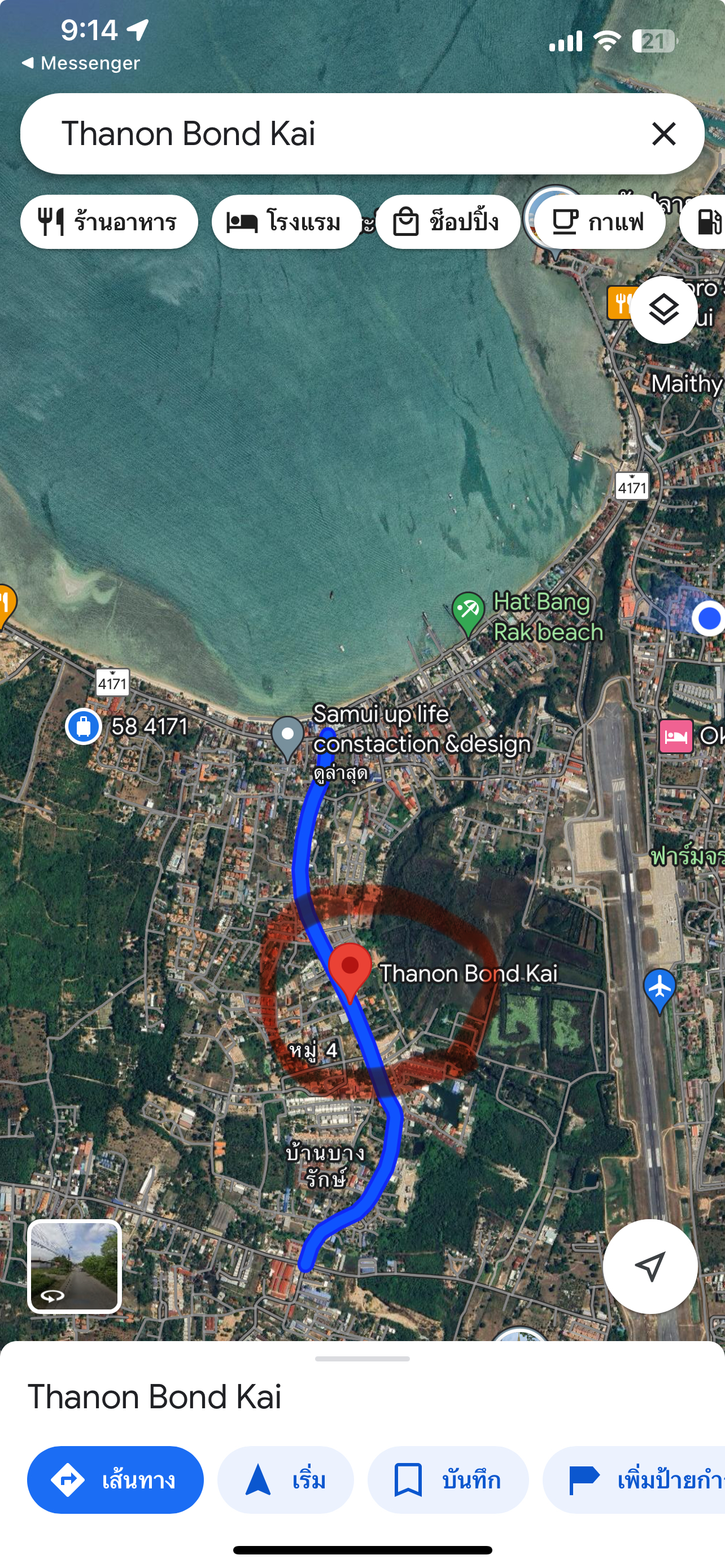Get directions with เส้นทาง button
The image size is (725, 1568).
point(115,1479)
